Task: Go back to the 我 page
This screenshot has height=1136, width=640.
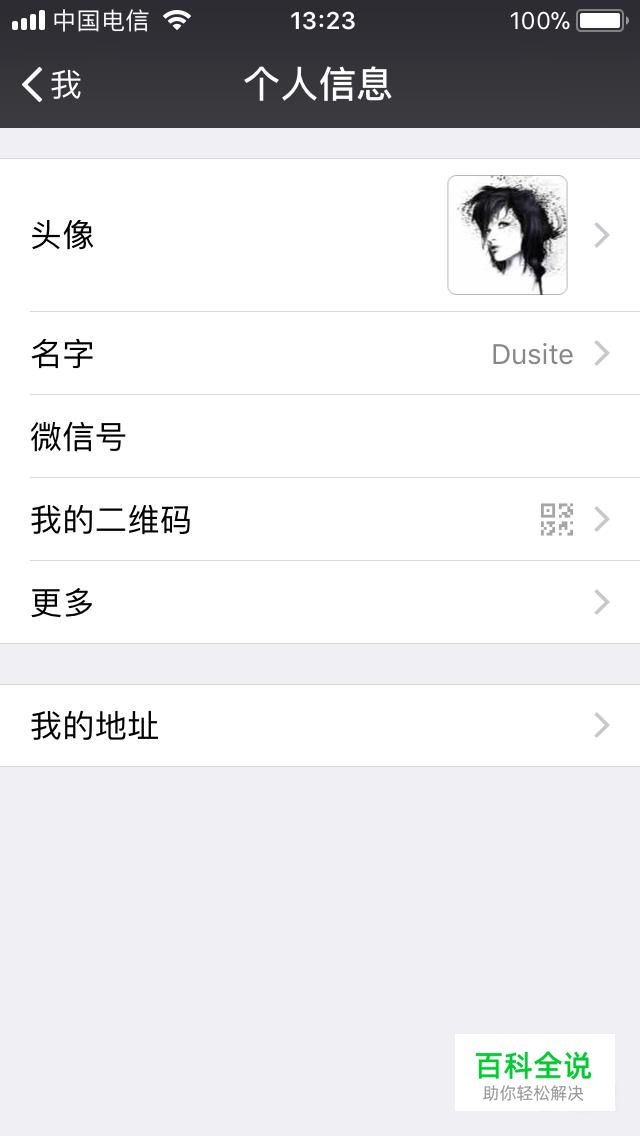Action: [51, 84]
